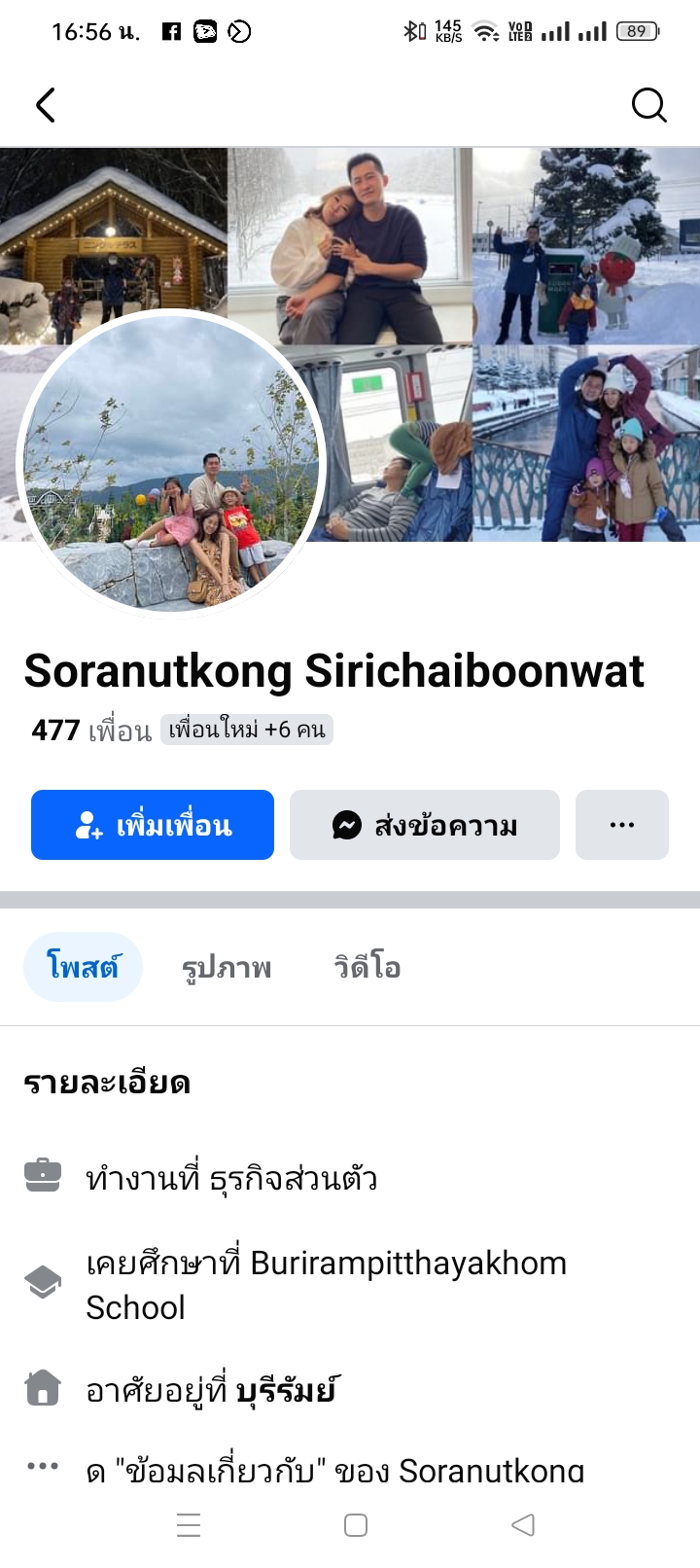View the round profile picture
Screen dimensions: 700x1568
(x=171, y=464)
